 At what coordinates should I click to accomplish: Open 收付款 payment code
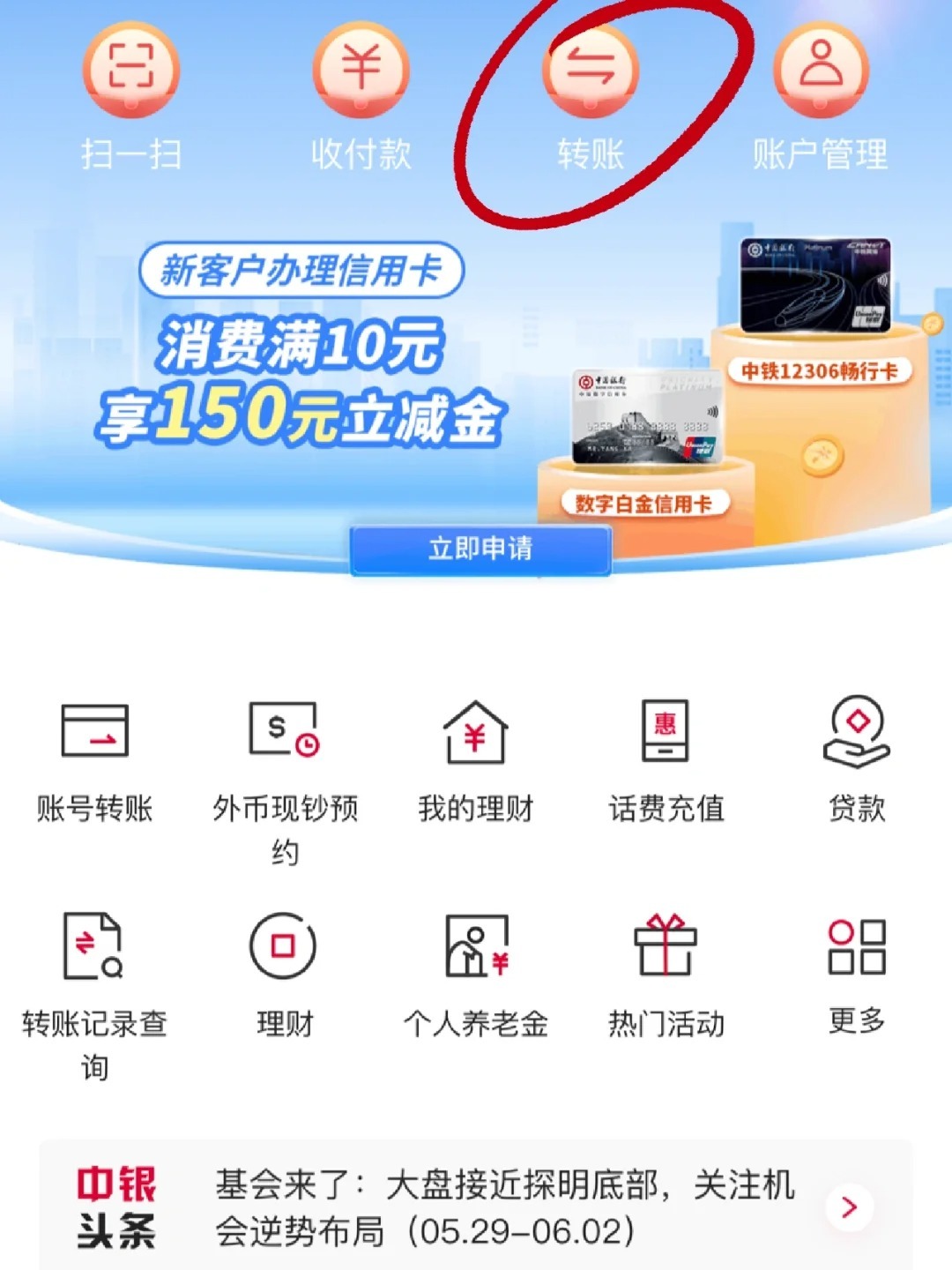pos(361,72)
